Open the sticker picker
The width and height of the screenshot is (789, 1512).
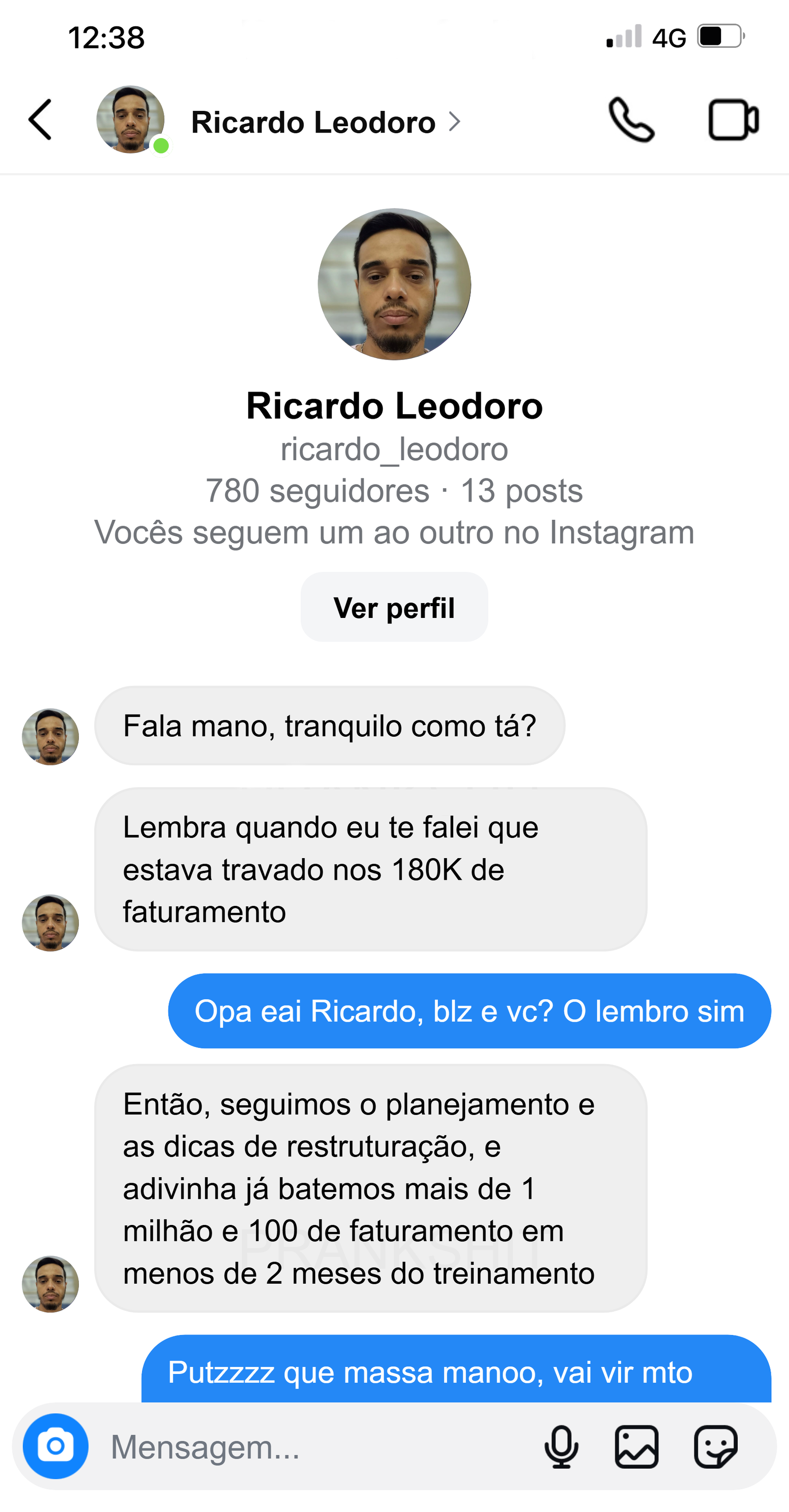coord(715,1446)
